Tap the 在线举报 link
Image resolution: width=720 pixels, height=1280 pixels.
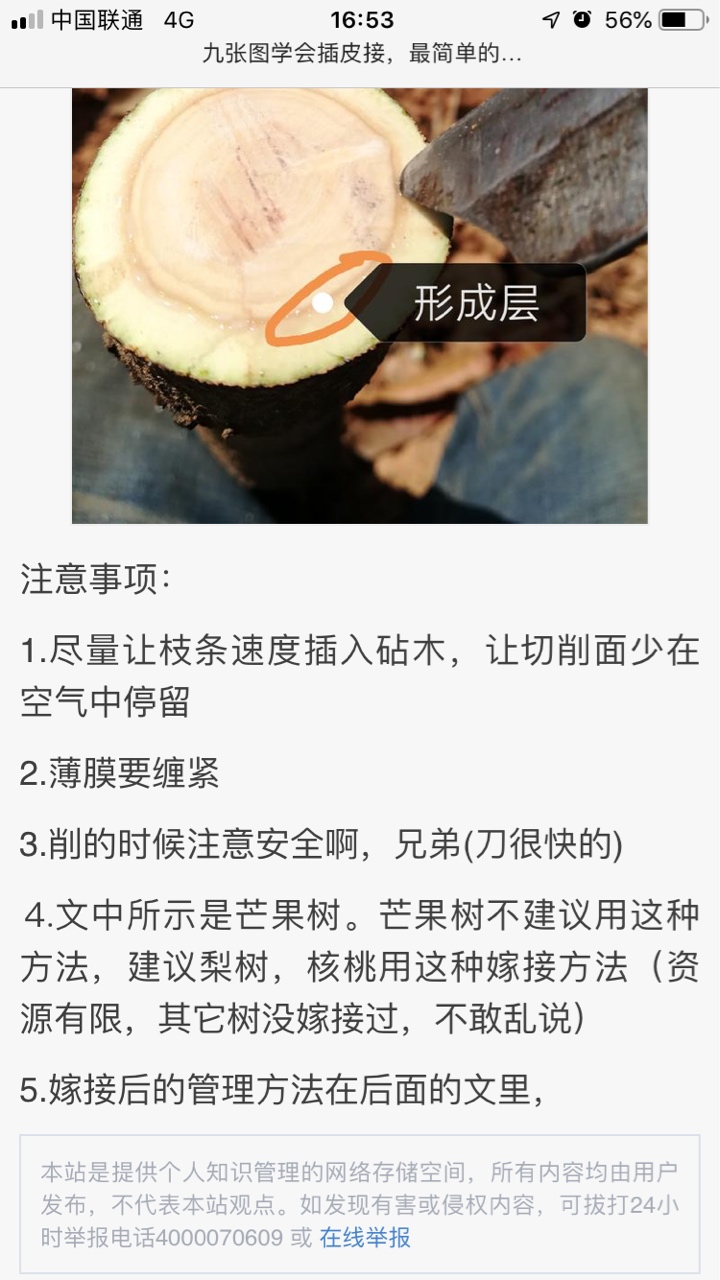click(365, 1237)
